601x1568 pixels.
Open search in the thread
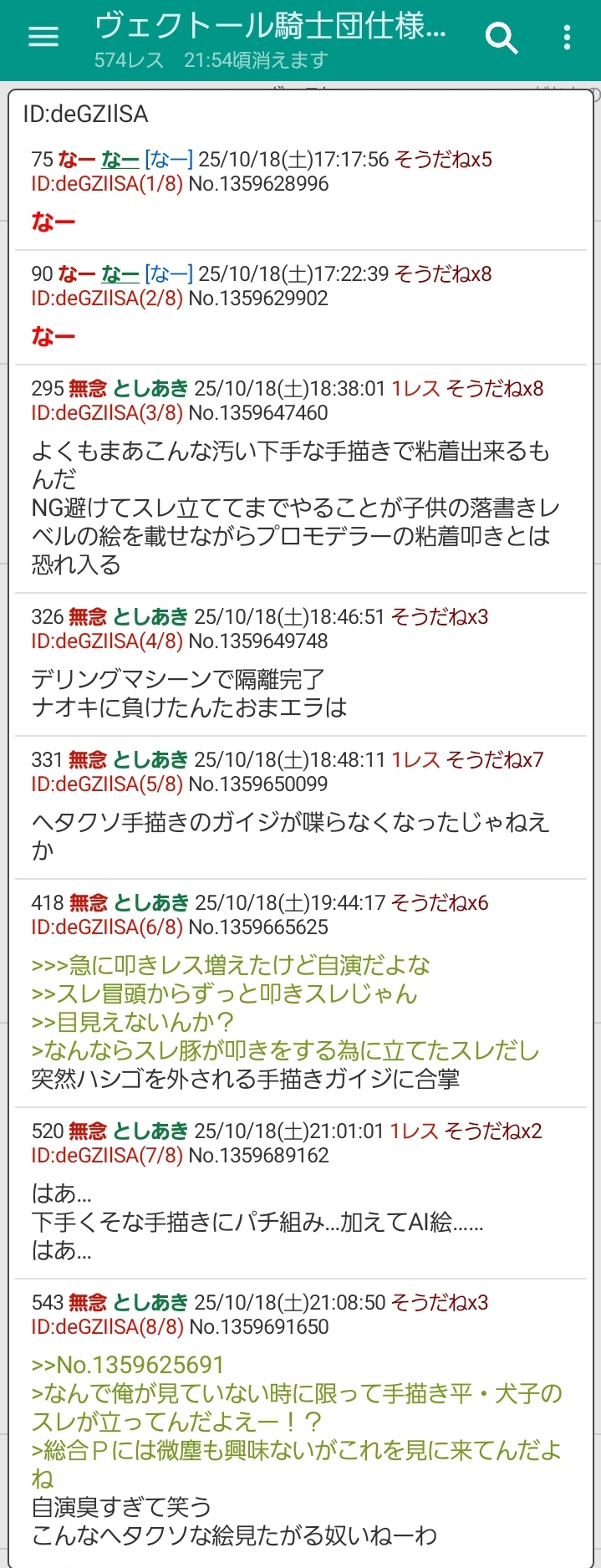(x=502, y=38)
